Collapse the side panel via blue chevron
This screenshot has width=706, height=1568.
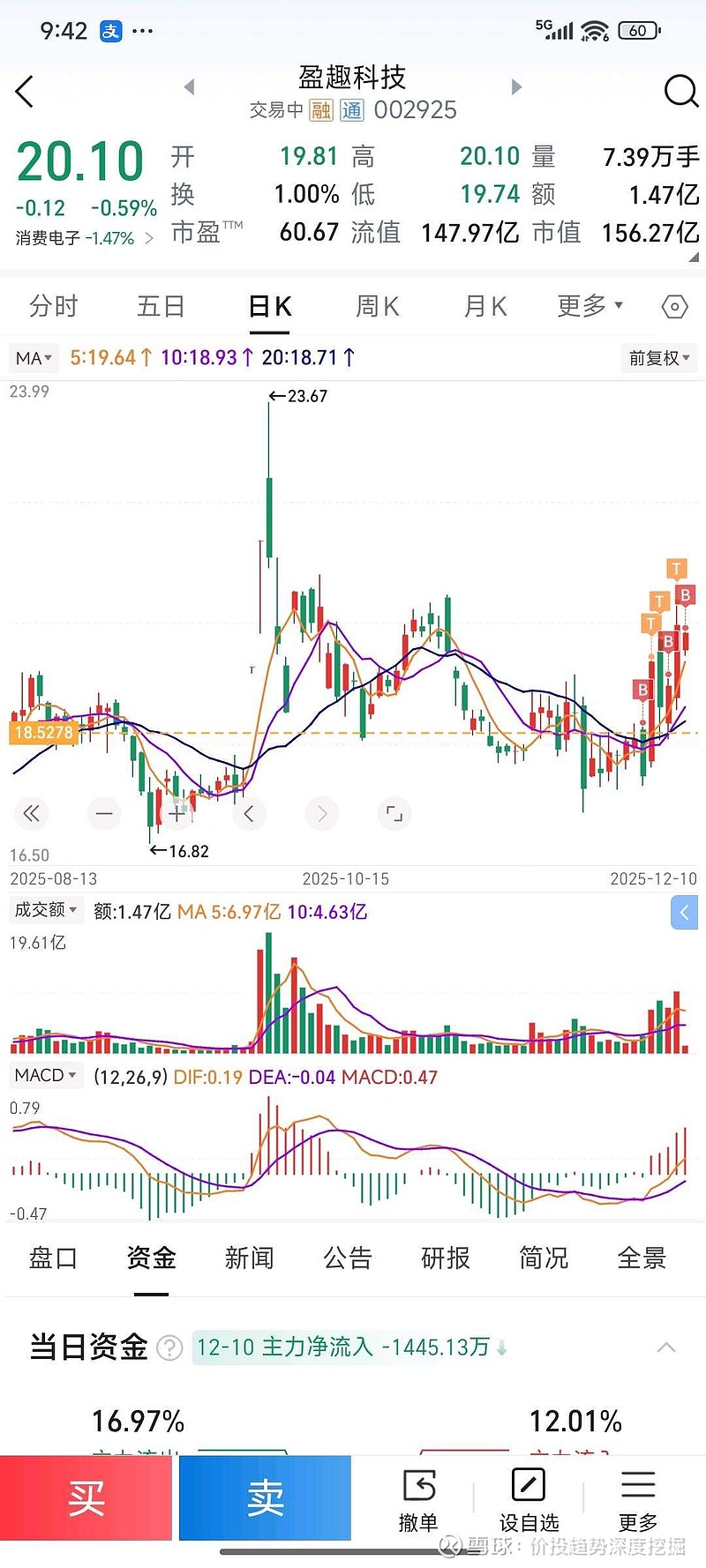pyautogui.click(x=684, y=912)
